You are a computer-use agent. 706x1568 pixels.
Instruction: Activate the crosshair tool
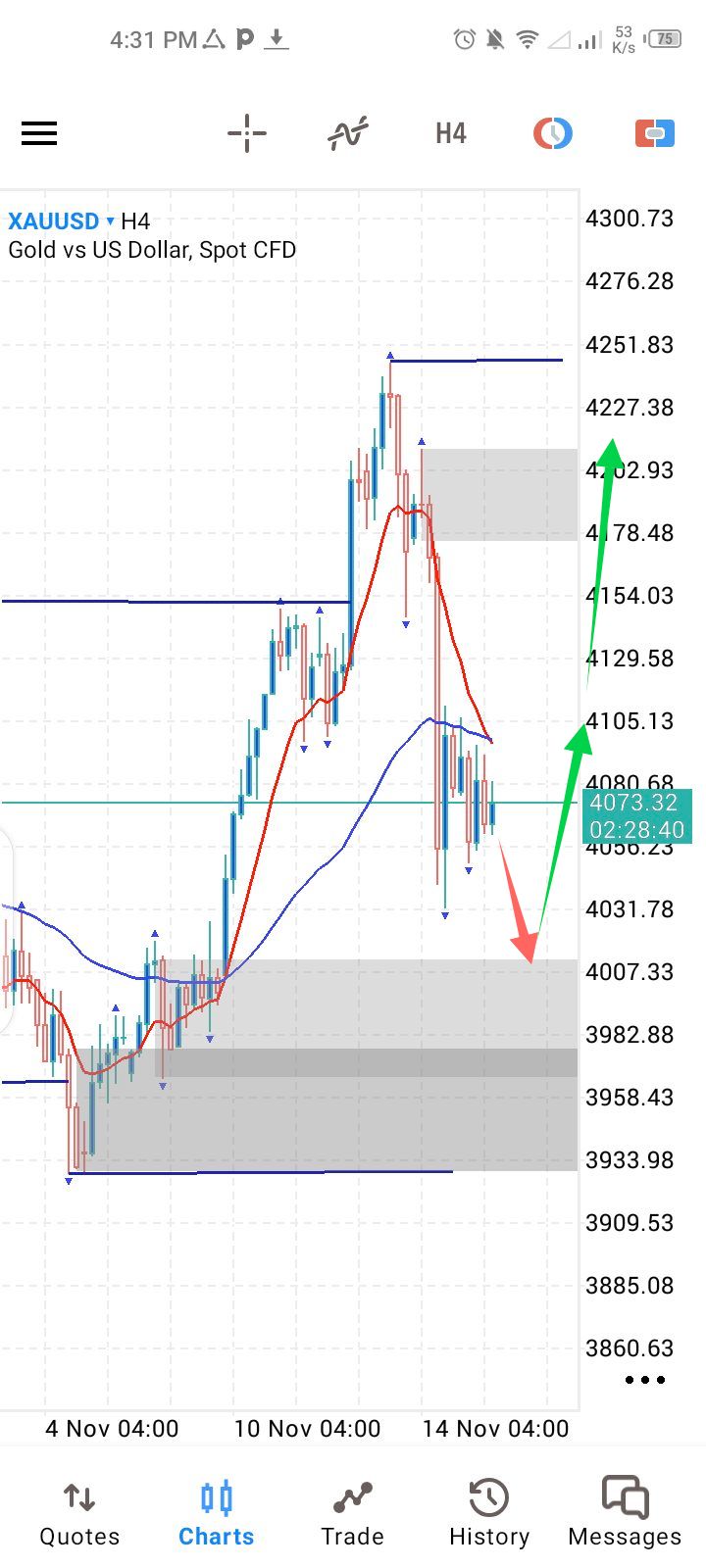tap(246, 133)
